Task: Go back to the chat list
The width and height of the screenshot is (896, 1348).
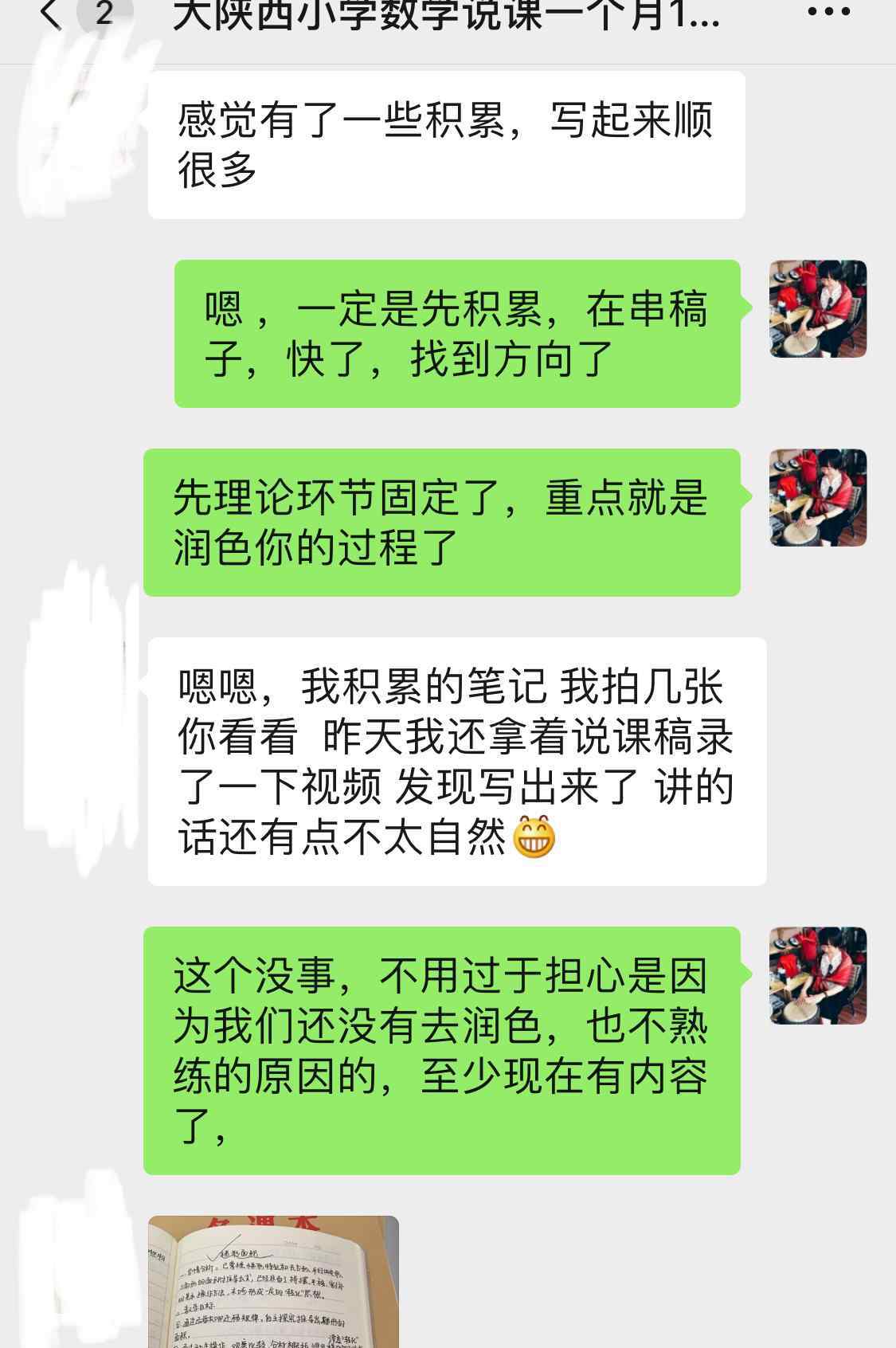Action: 49,14
